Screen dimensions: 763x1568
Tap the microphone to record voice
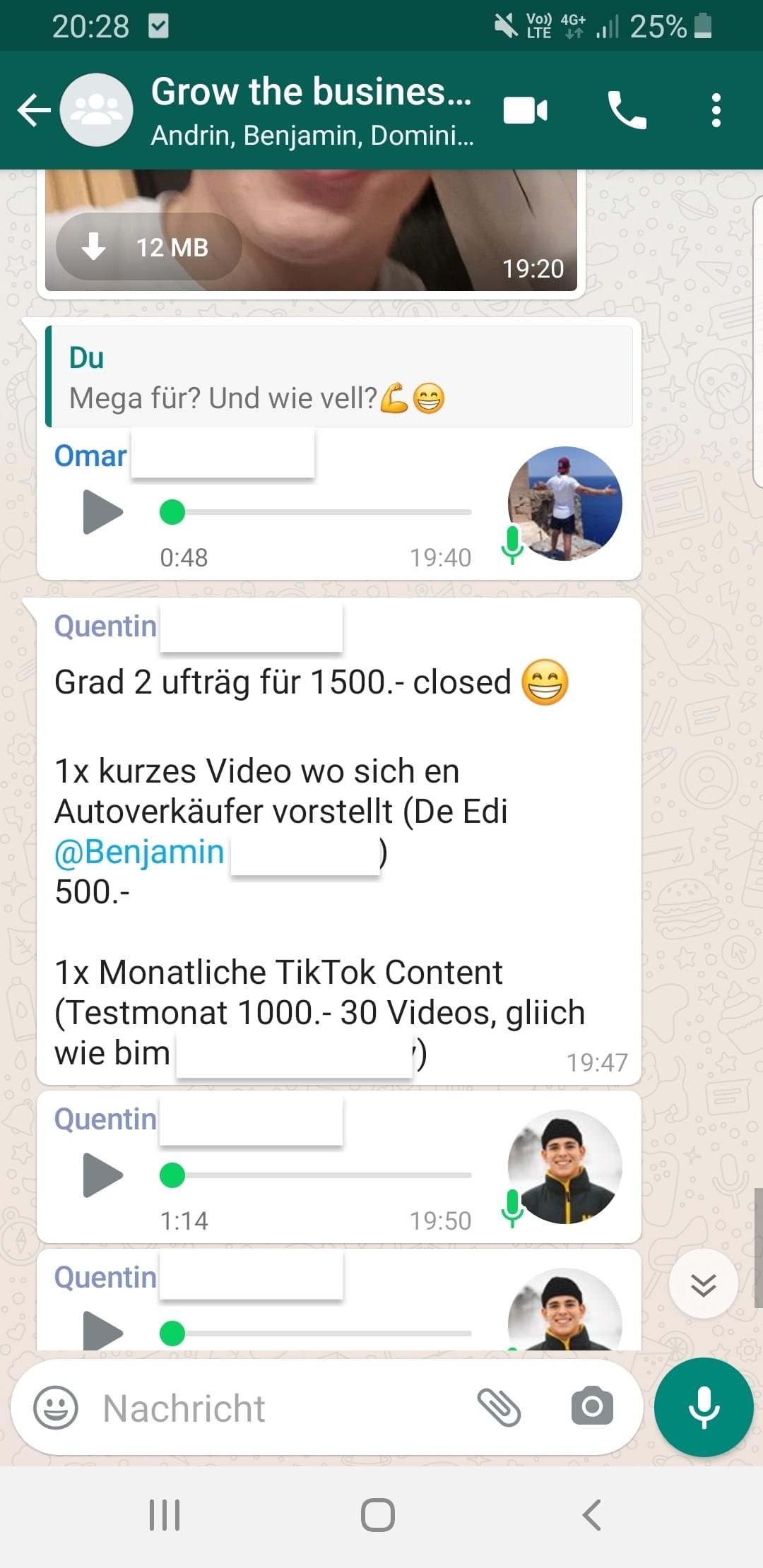(x=704, y=1407)
